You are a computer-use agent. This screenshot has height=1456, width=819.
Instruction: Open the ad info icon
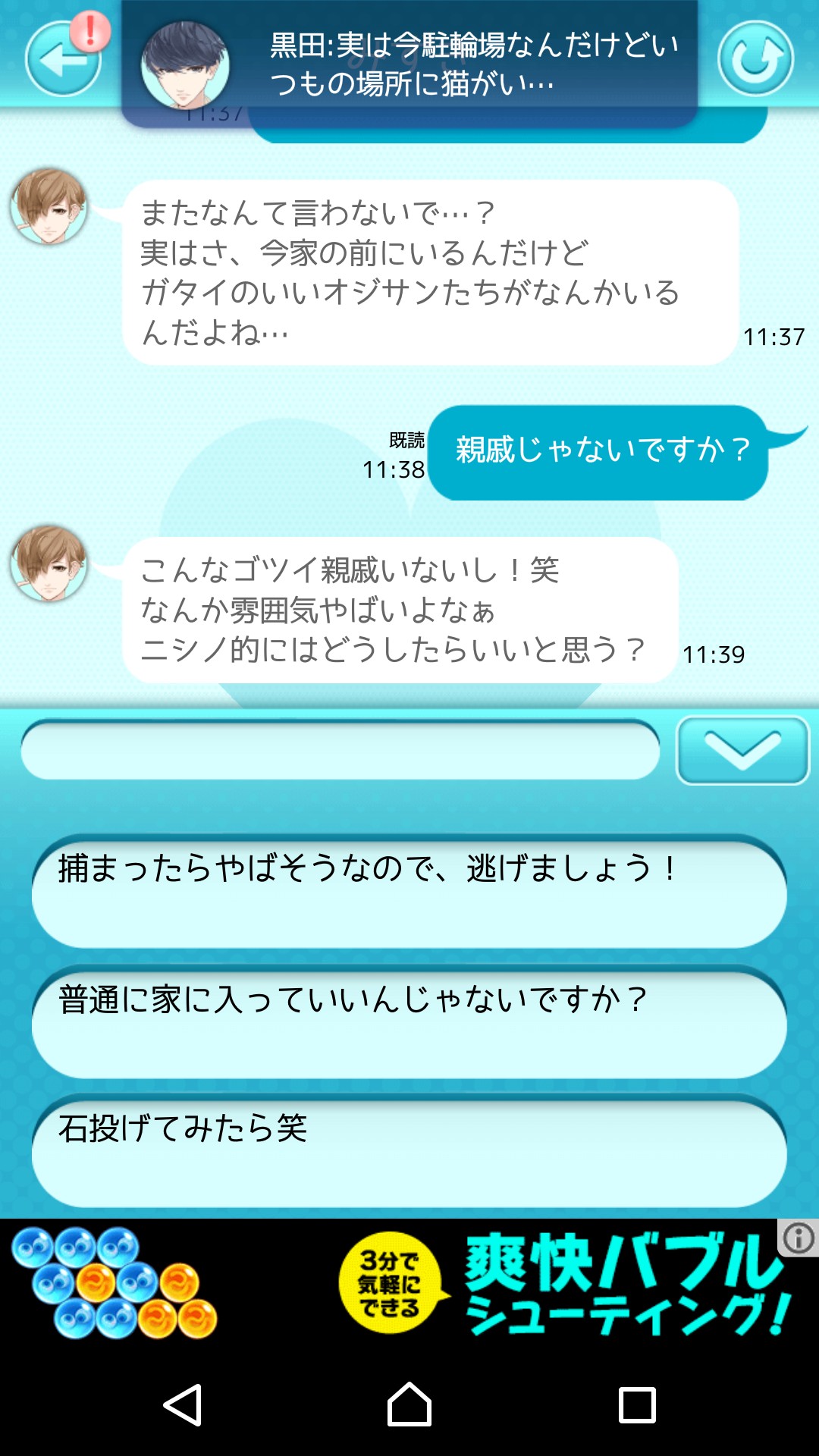799,1238
